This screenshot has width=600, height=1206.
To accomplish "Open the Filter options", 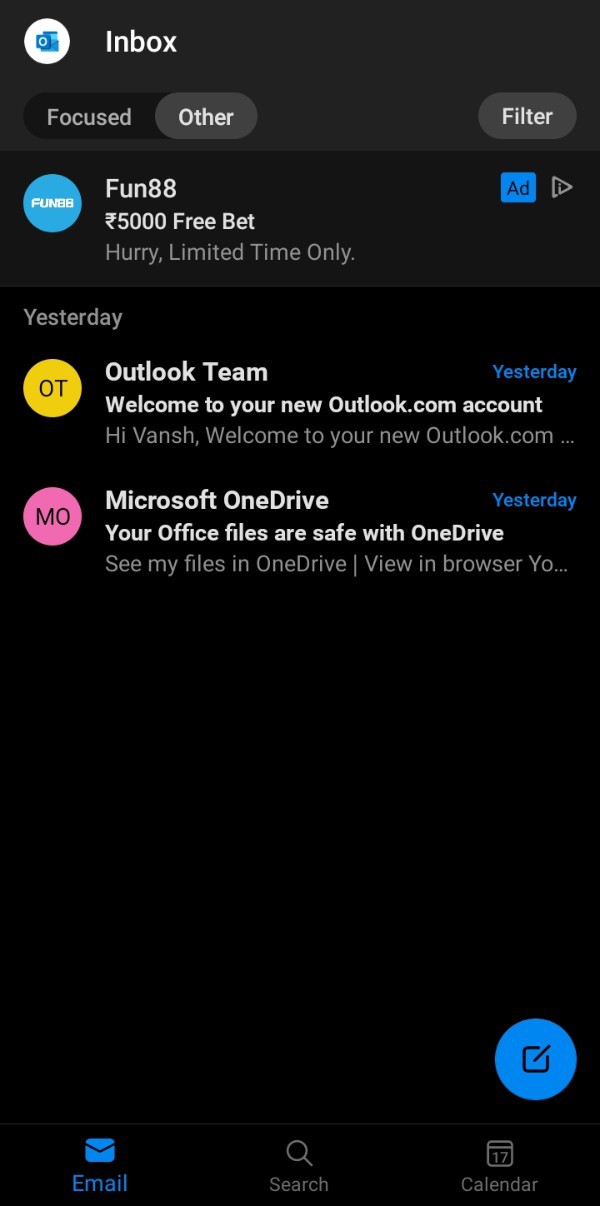I will pos(527,116).
